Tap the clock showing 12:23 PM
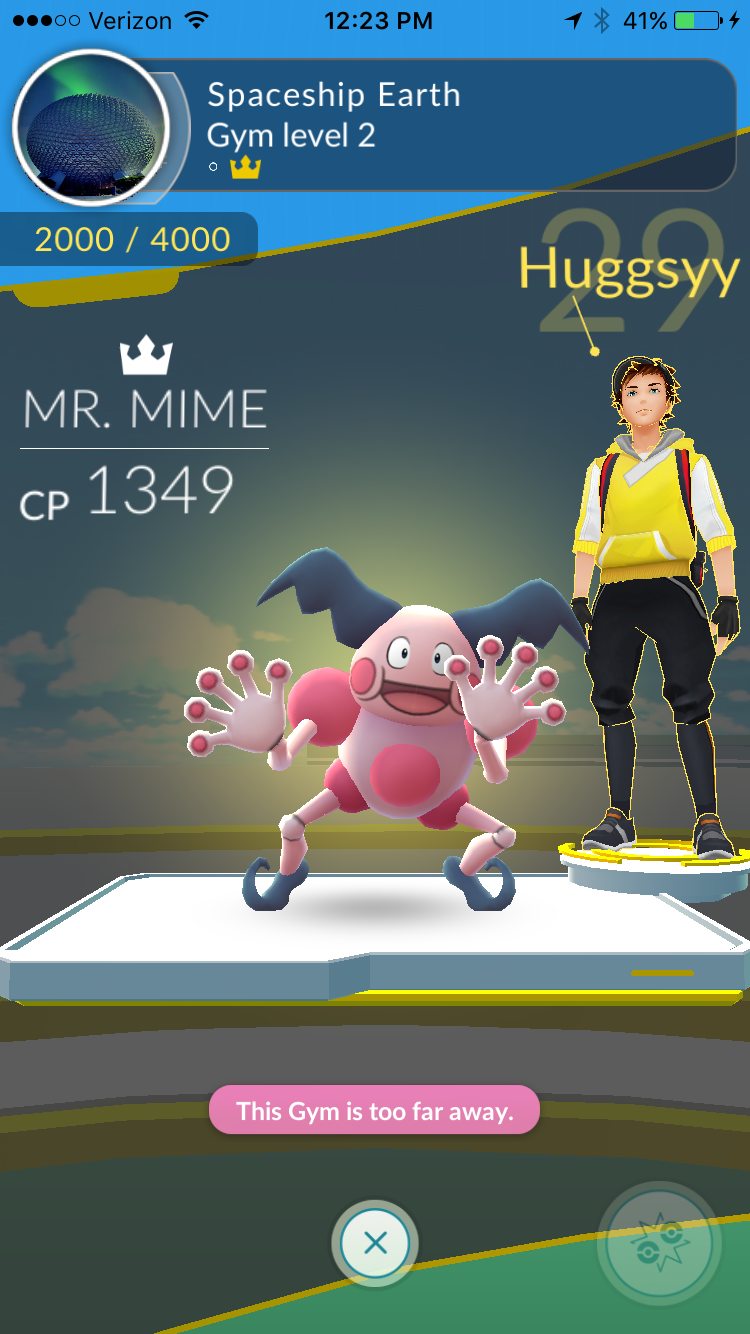750x1334 pixels. click(378, 20)
